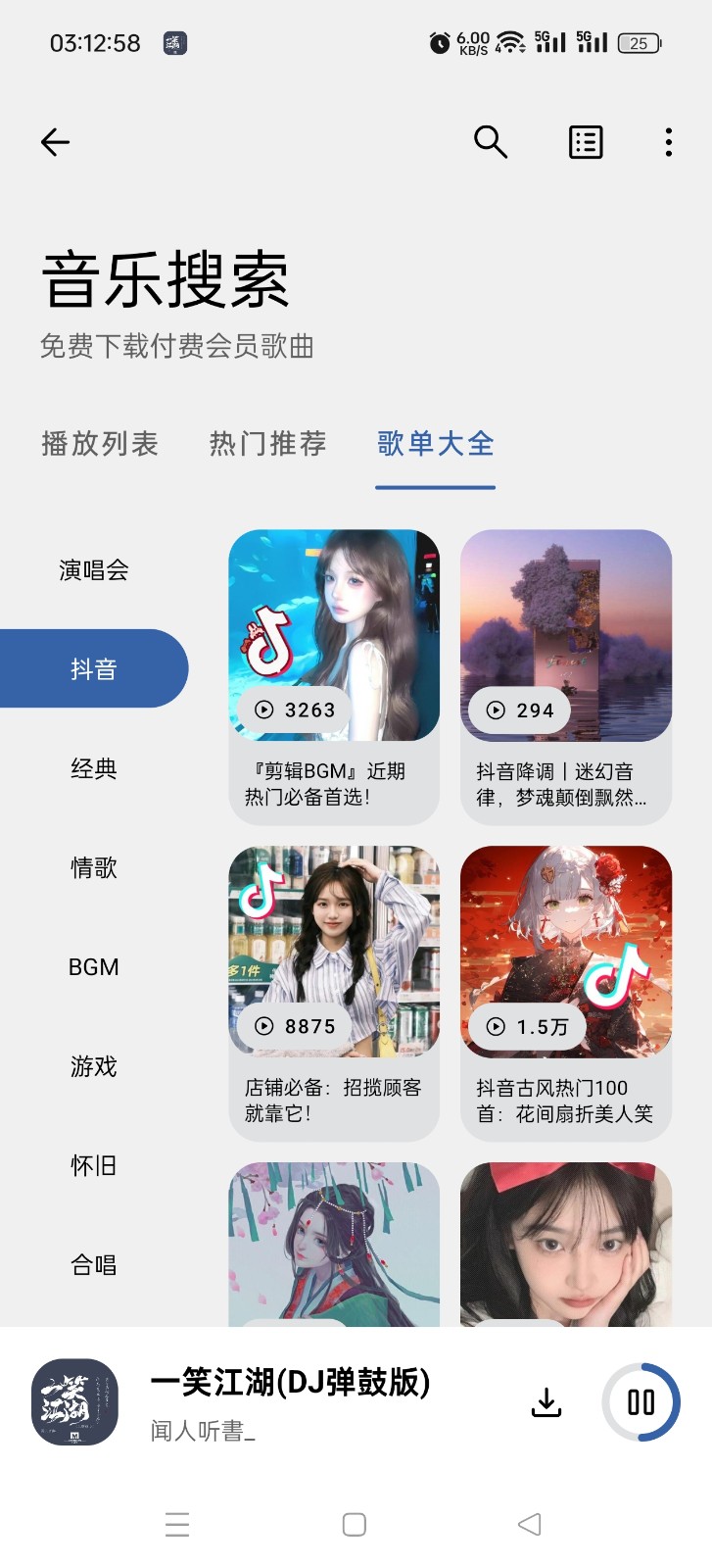Open the search magnifier icon
712x1568 pixels.
tap(490, 142)
